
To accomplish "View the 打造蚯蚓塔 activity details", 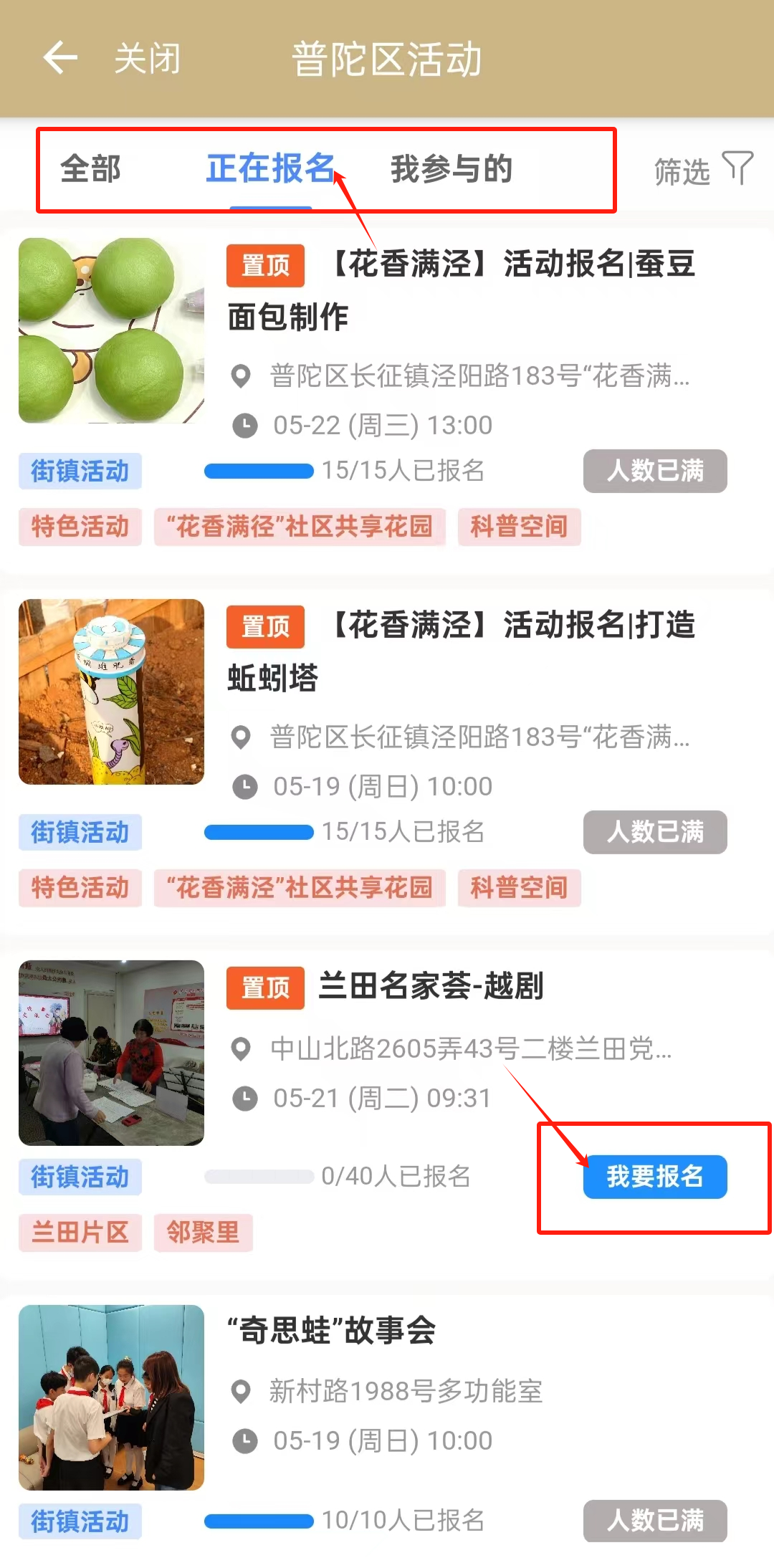I will [x=460, y=651].
